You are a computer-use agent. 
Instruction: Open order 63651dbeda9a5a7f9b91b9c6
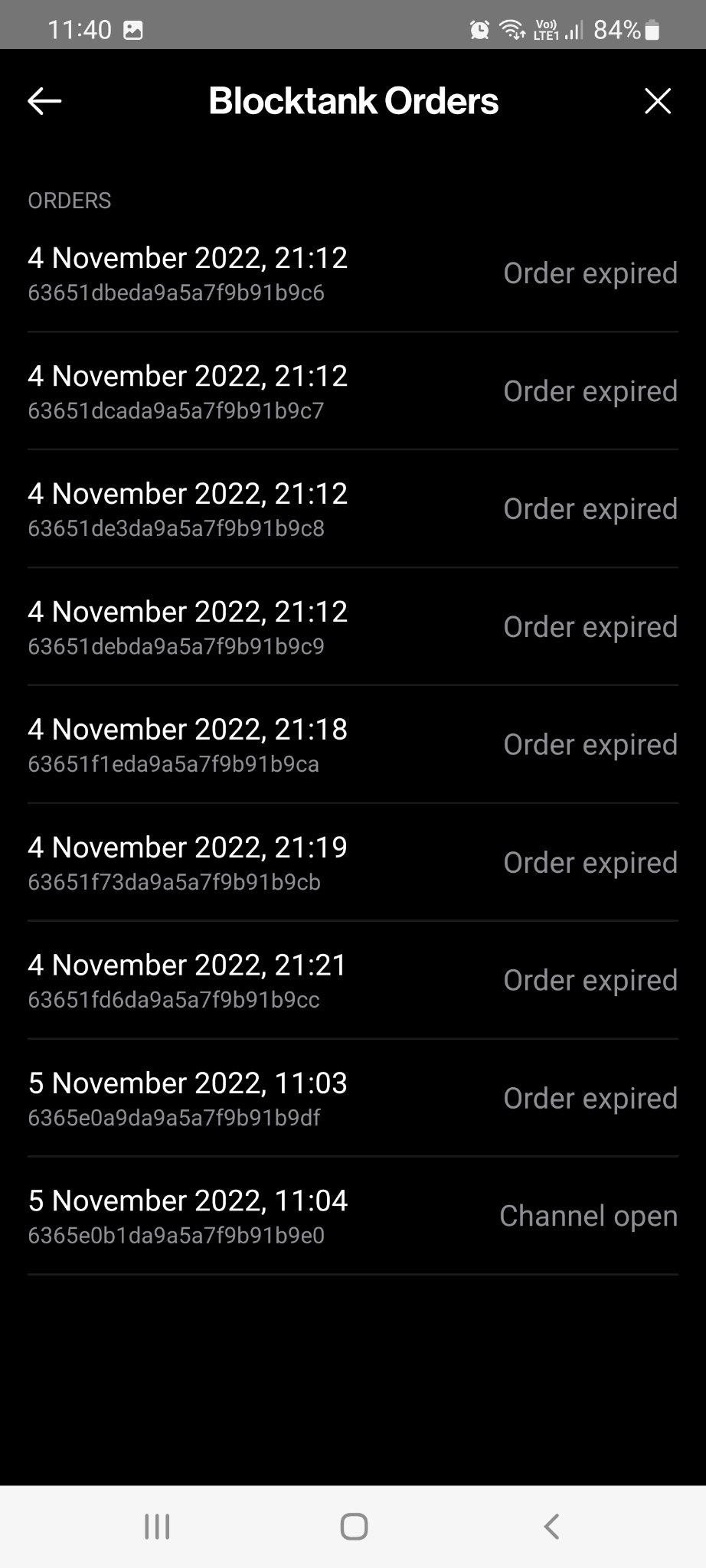tap(352, 273)
